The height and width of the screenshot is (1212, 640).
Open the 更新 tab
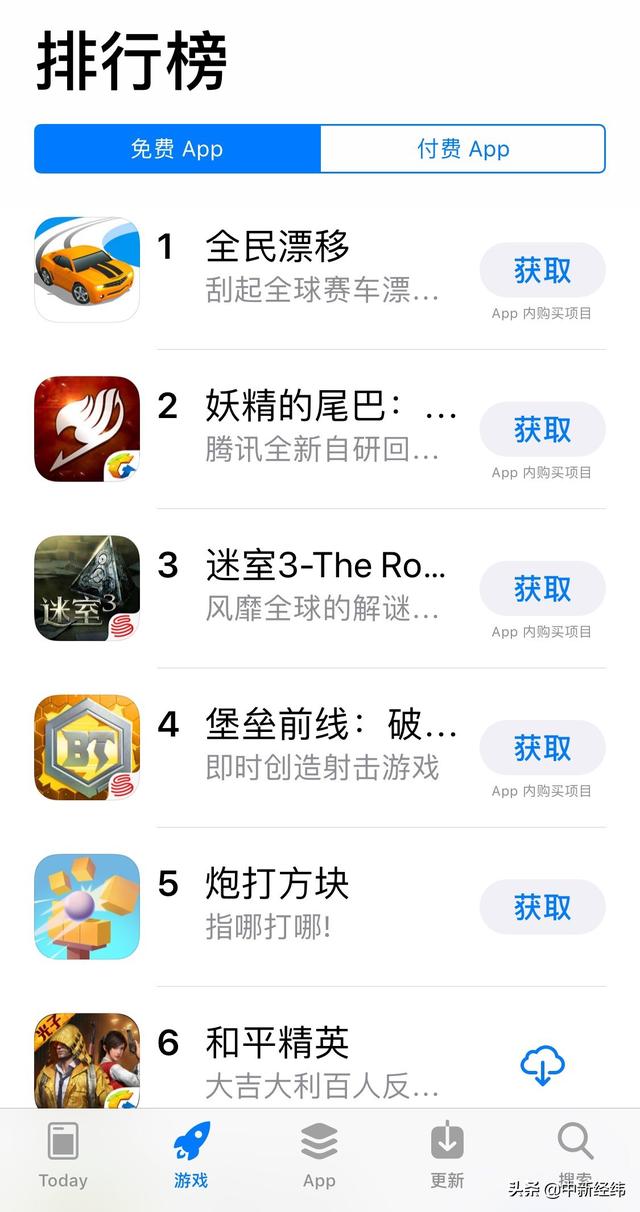point(447,1156)
